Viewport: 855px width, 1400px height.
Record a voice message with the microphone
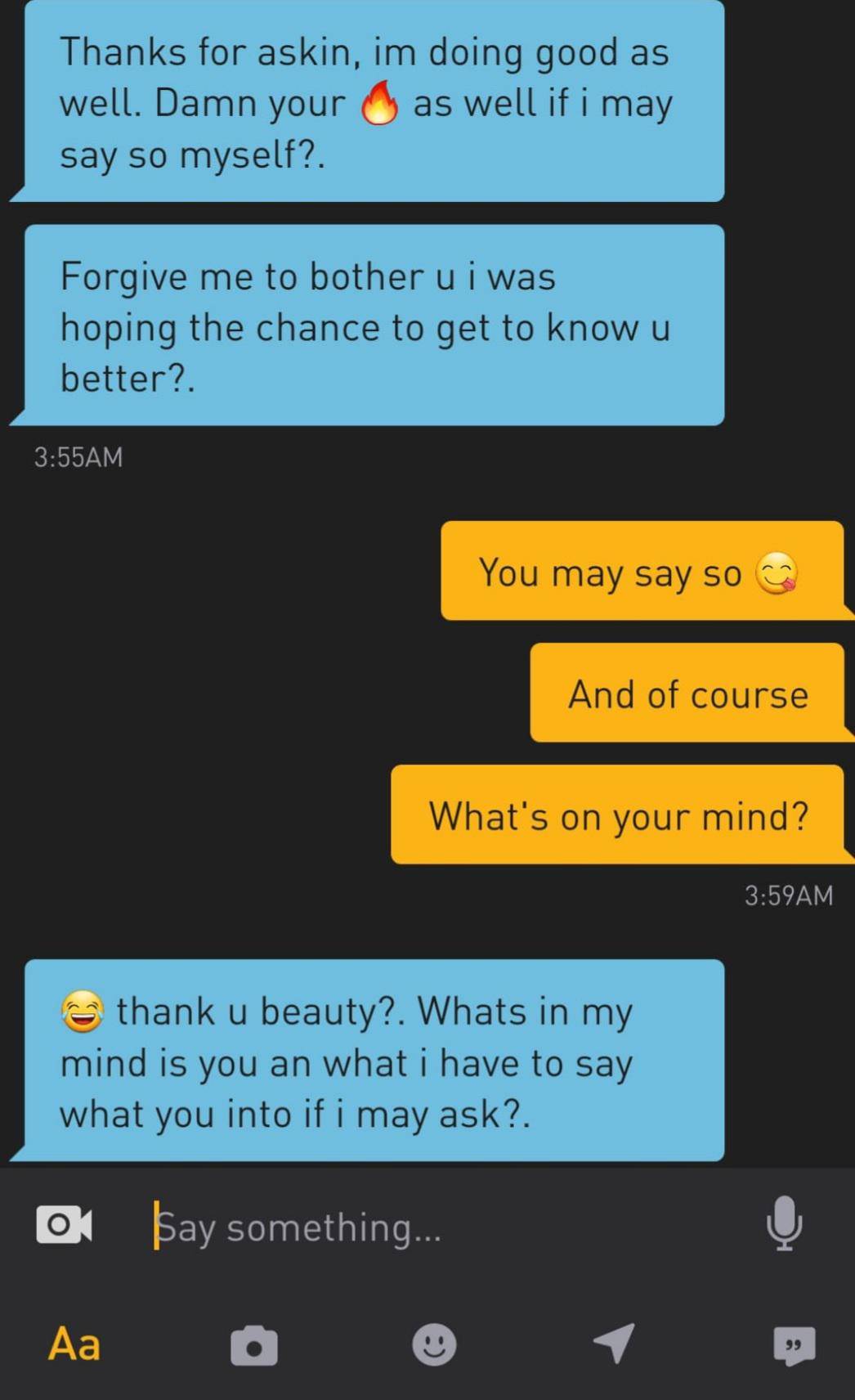point(784,1223)
